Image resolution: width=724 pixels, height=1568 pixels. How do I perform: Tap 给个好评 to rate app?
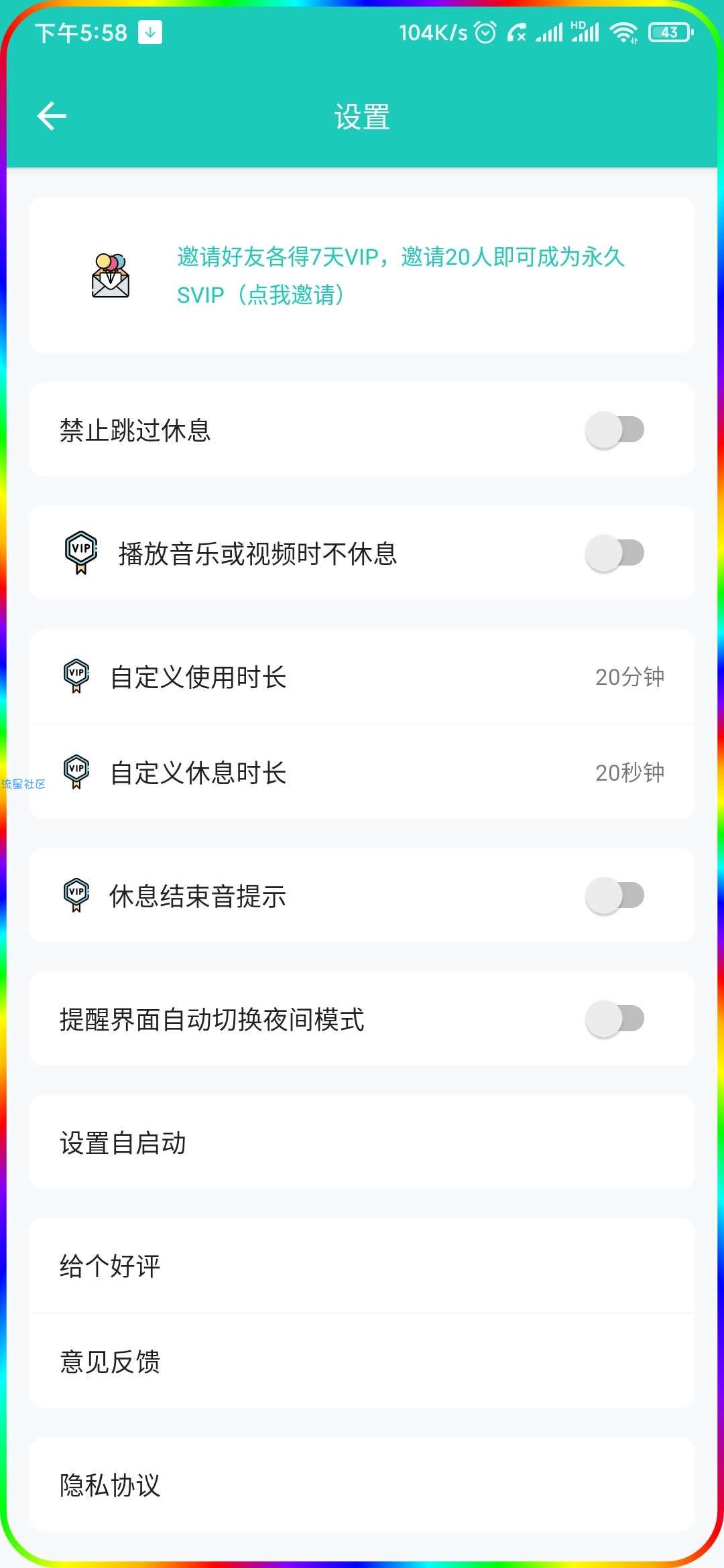point(362,1266)
